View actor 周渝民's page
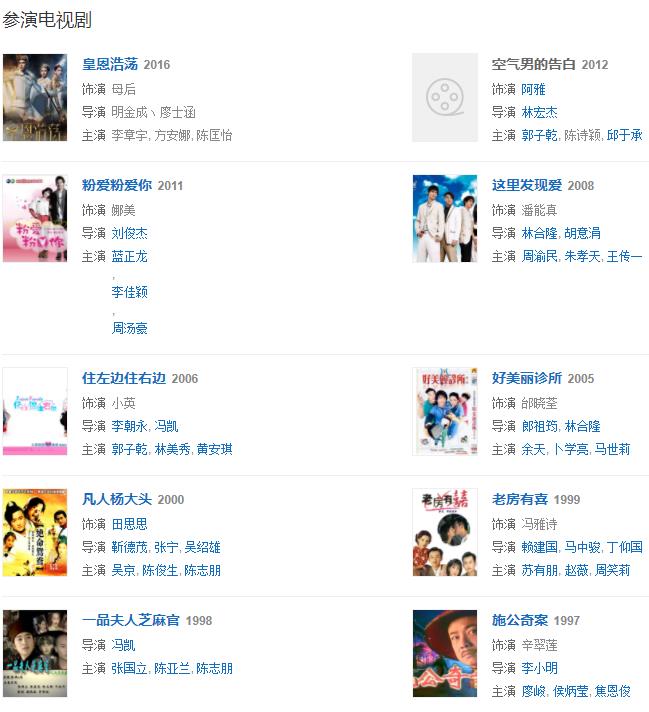Image resolution: width=649 pixels, height=712 pixels. click(x=539, y=257)
